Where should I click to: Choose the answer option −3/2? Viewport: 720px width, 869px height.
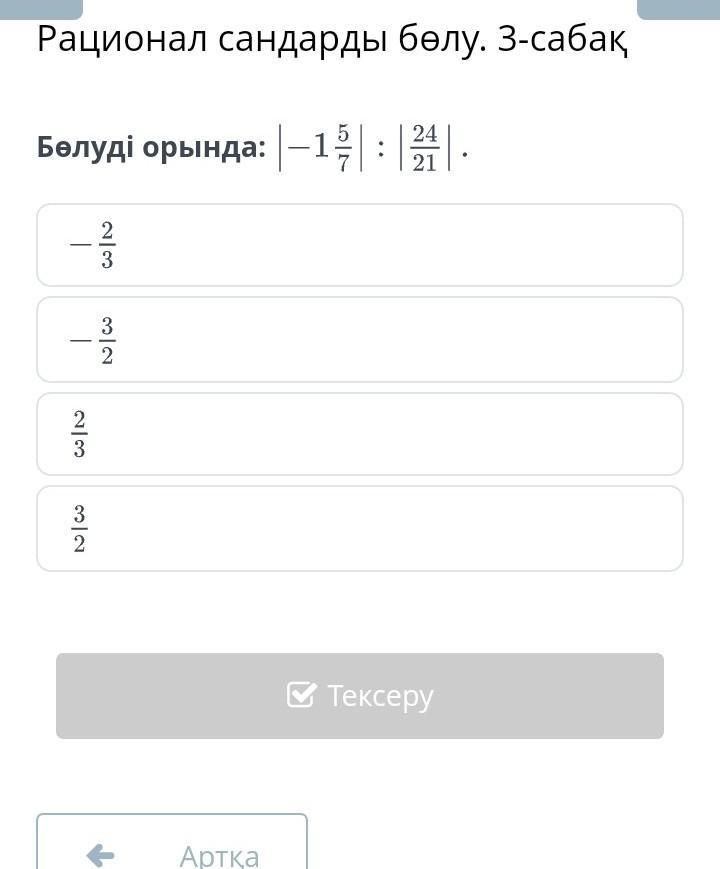pyautogui.click(x=360, y=340)
